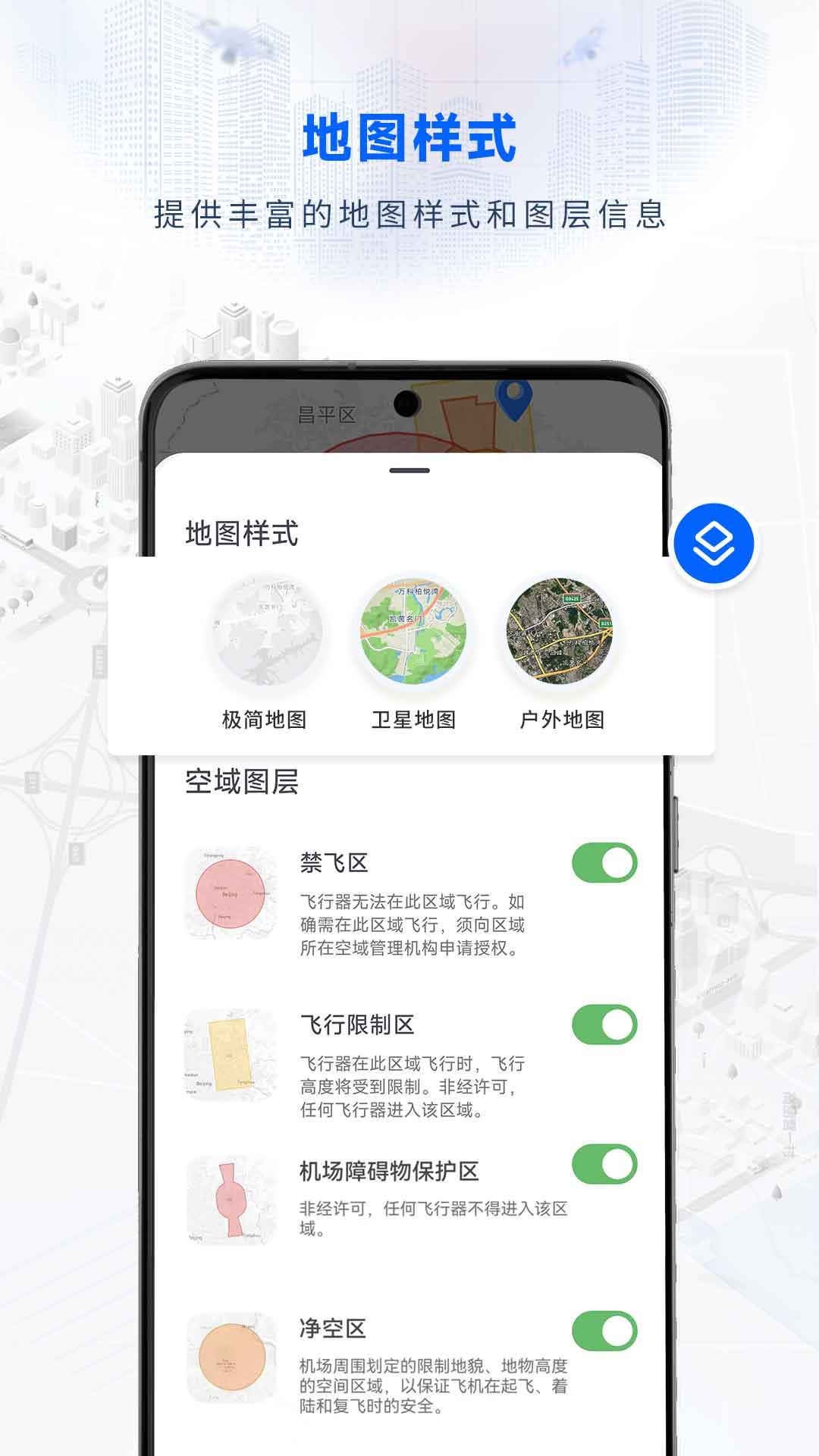The height and width of the screenshot is (1456, 819).
Task: Collapse the 地图样式 panel via its handle
Action: coord(409,470)
